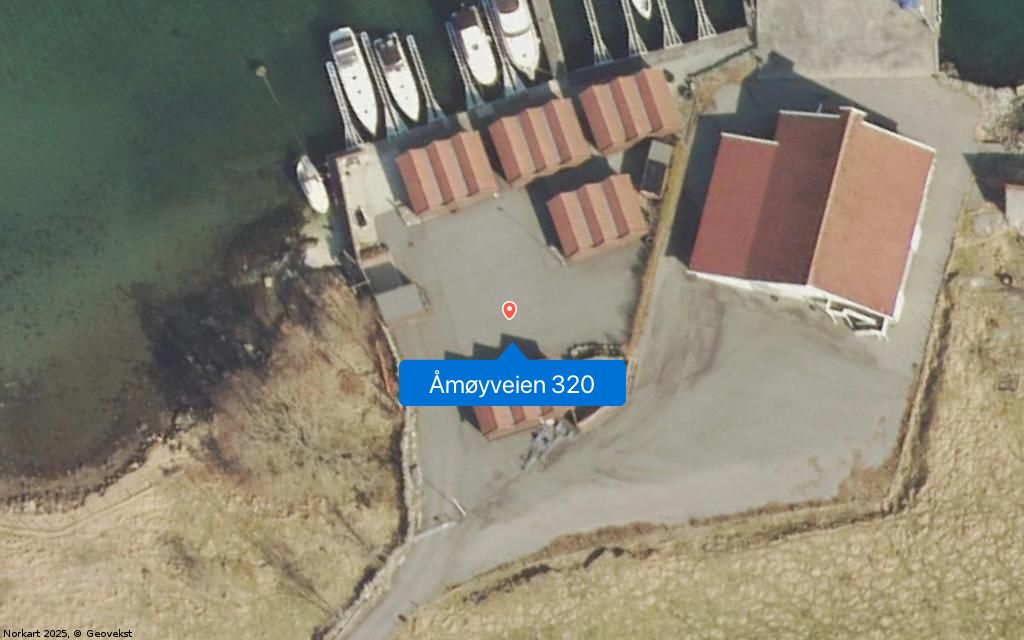Tap the red location pin marker
The image size is (1024, 640).
coord(509,310)
